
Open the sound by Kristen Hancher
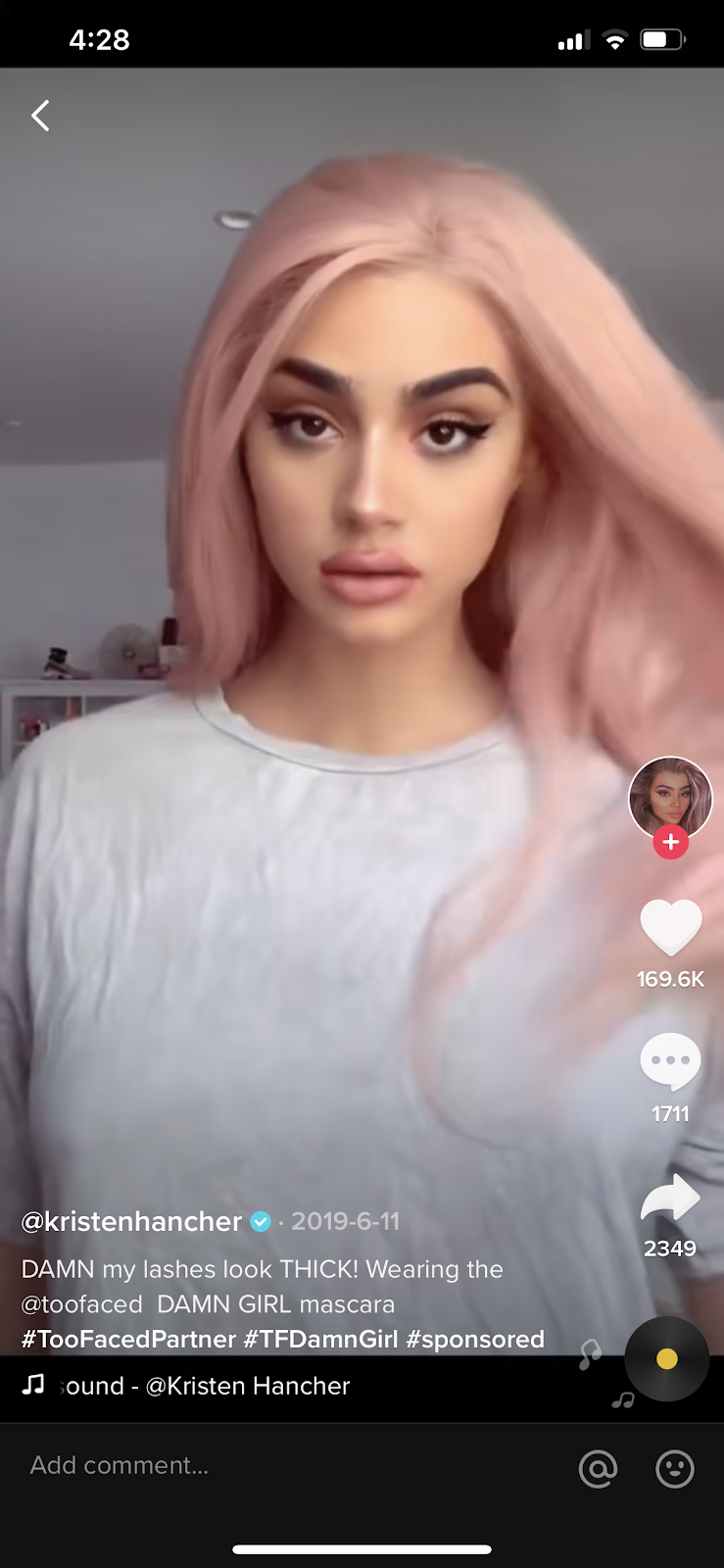pos(204,1386)
